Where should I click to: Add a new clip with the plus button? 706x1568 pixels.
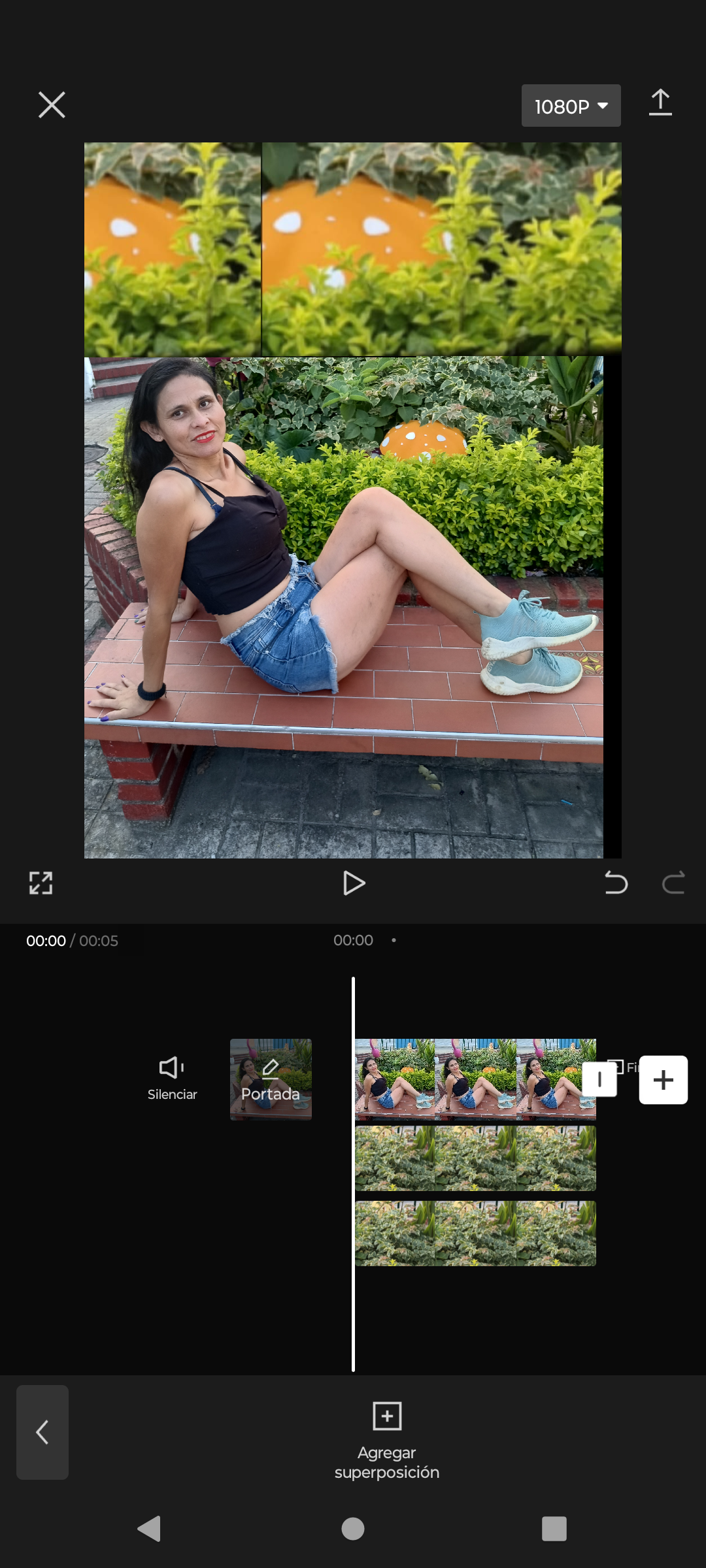coord(663,1080)
